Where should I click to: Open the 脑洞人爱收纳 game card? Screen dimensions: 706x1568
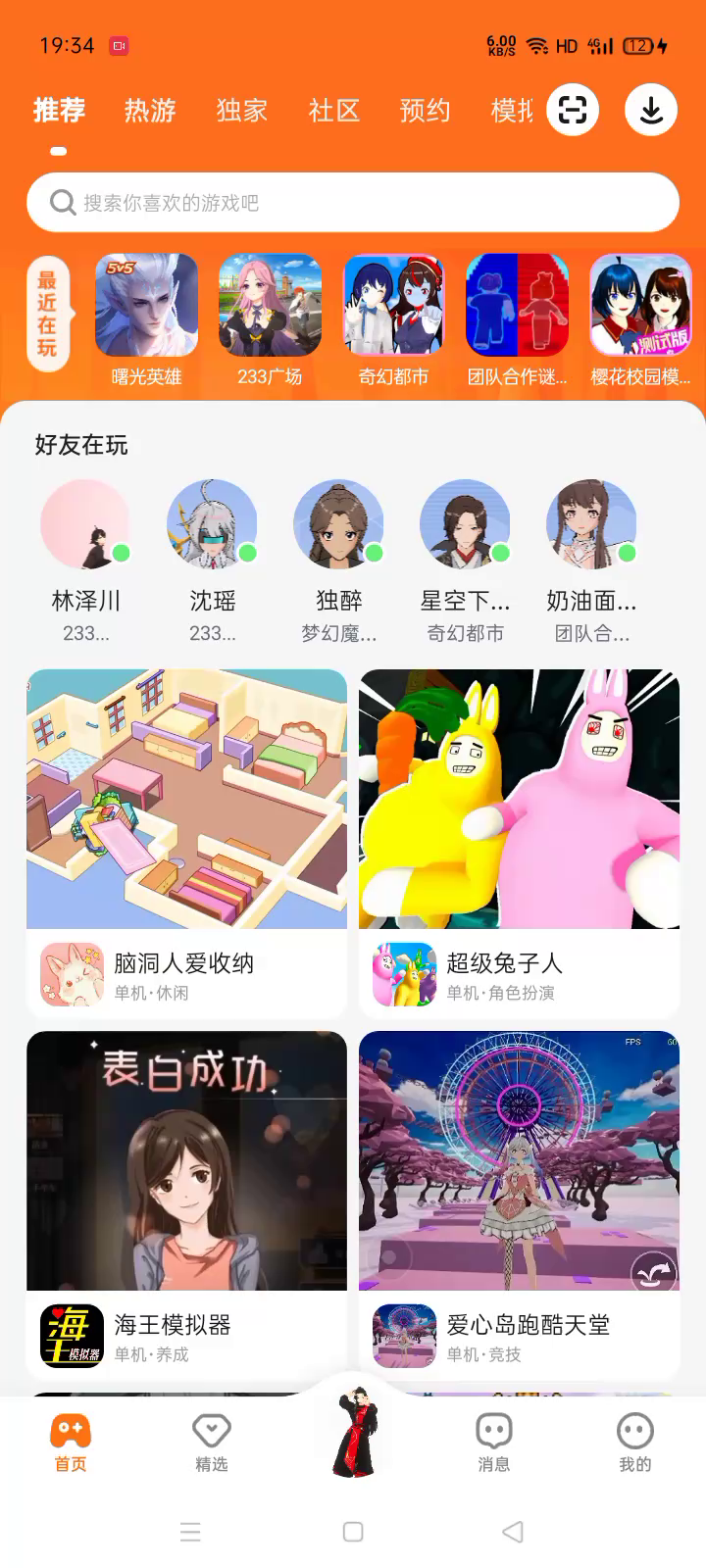186,843
